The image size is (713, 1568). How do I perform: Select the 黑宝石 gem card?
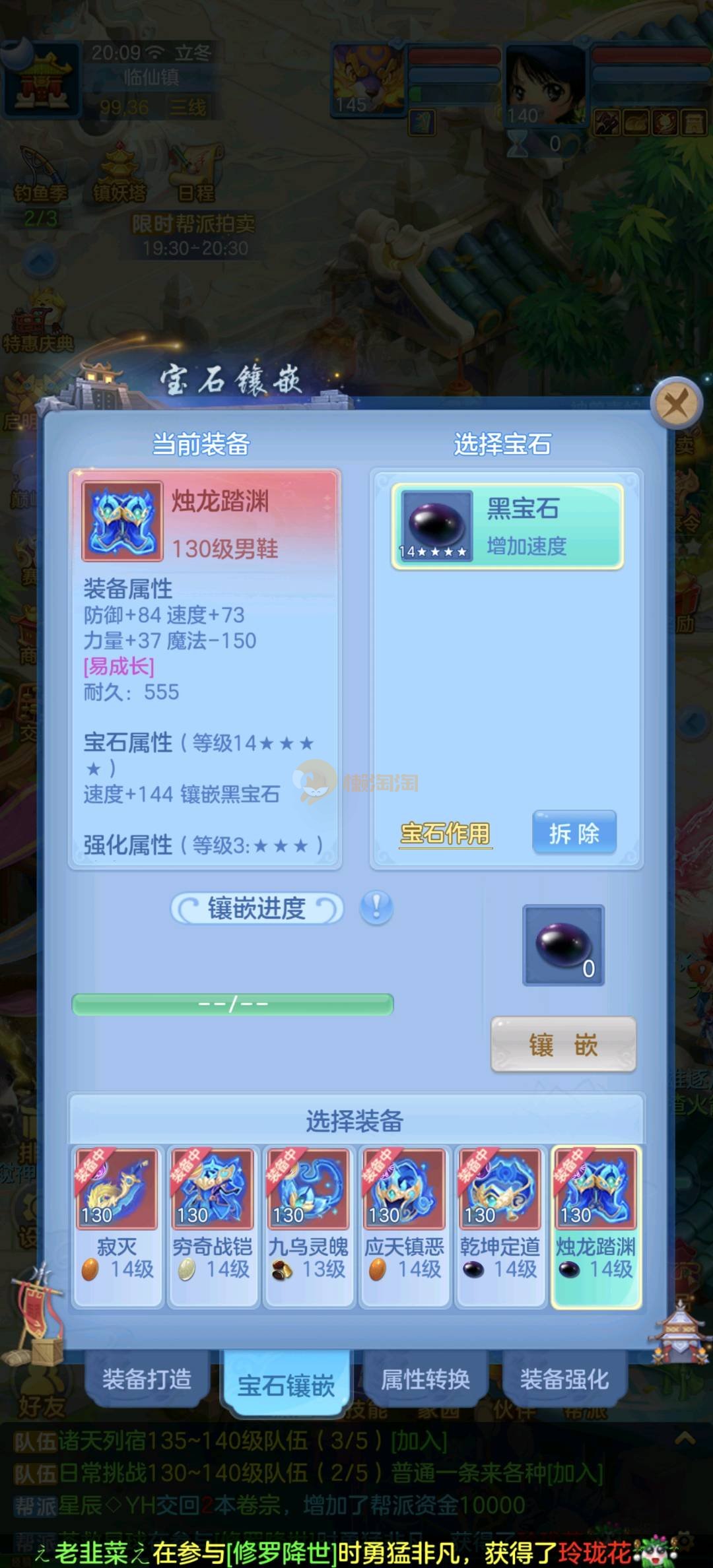click(x=507, y=526)
